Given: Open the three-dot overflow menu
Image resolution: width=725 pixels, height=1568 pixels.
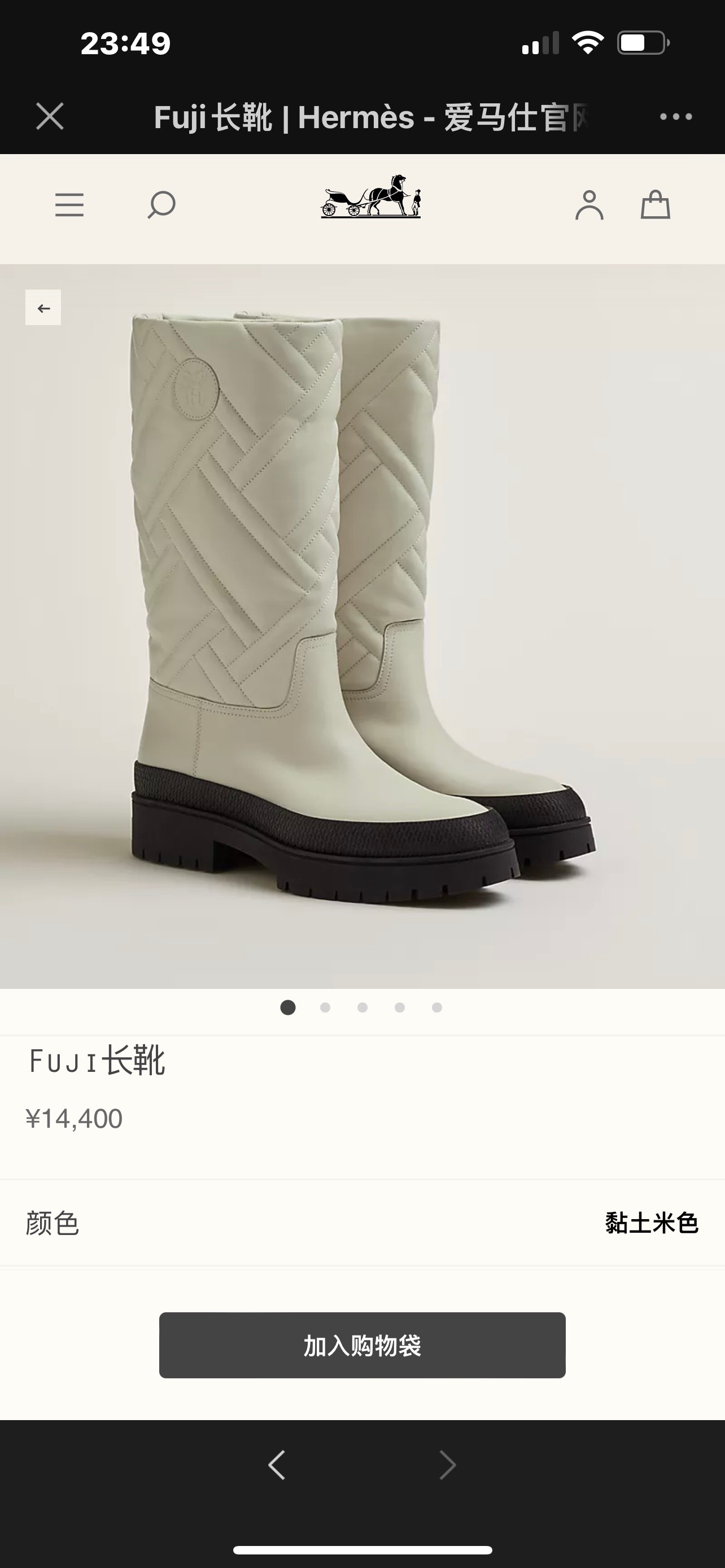Looking at the screenshot, I should (x=676, y=117).
